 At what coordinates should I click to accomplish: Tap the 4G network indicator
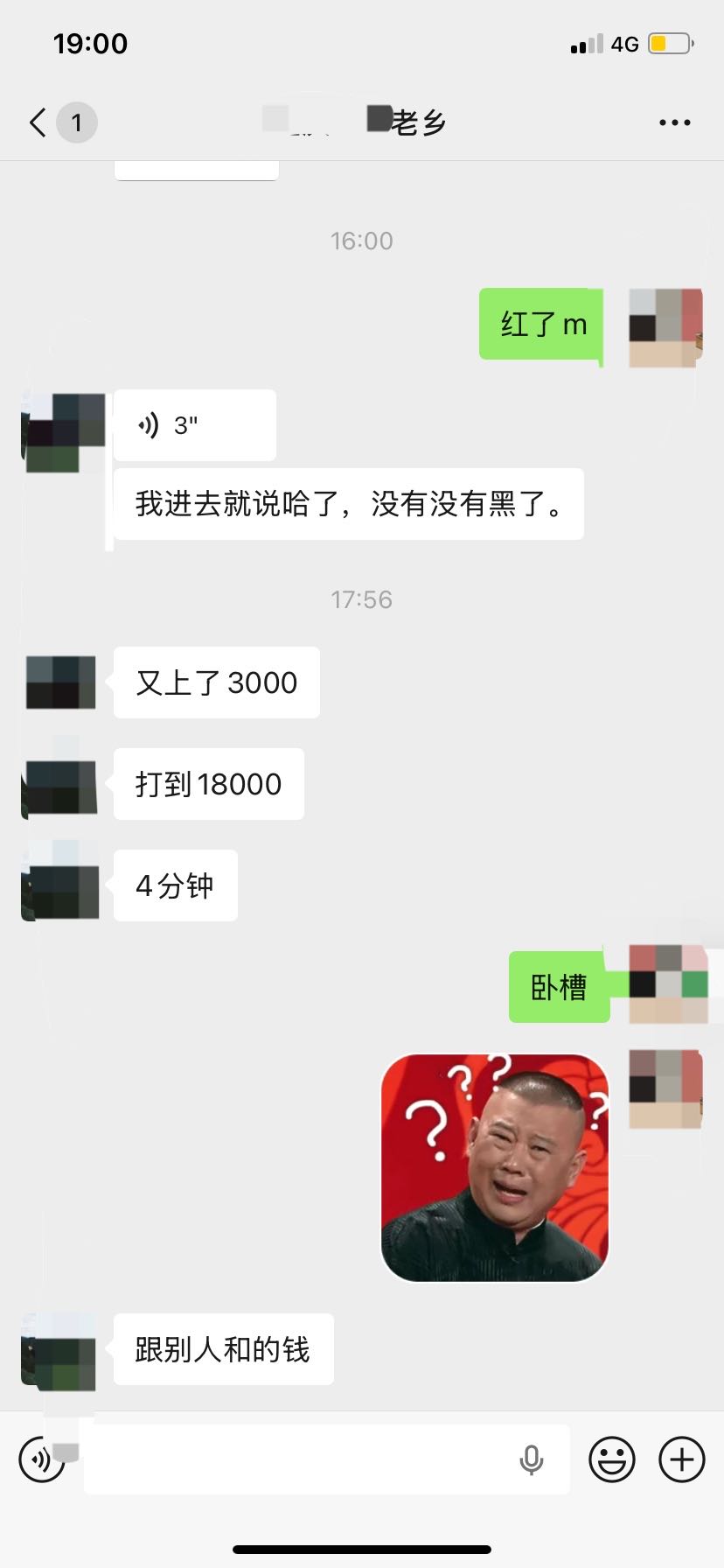[623, 43]
